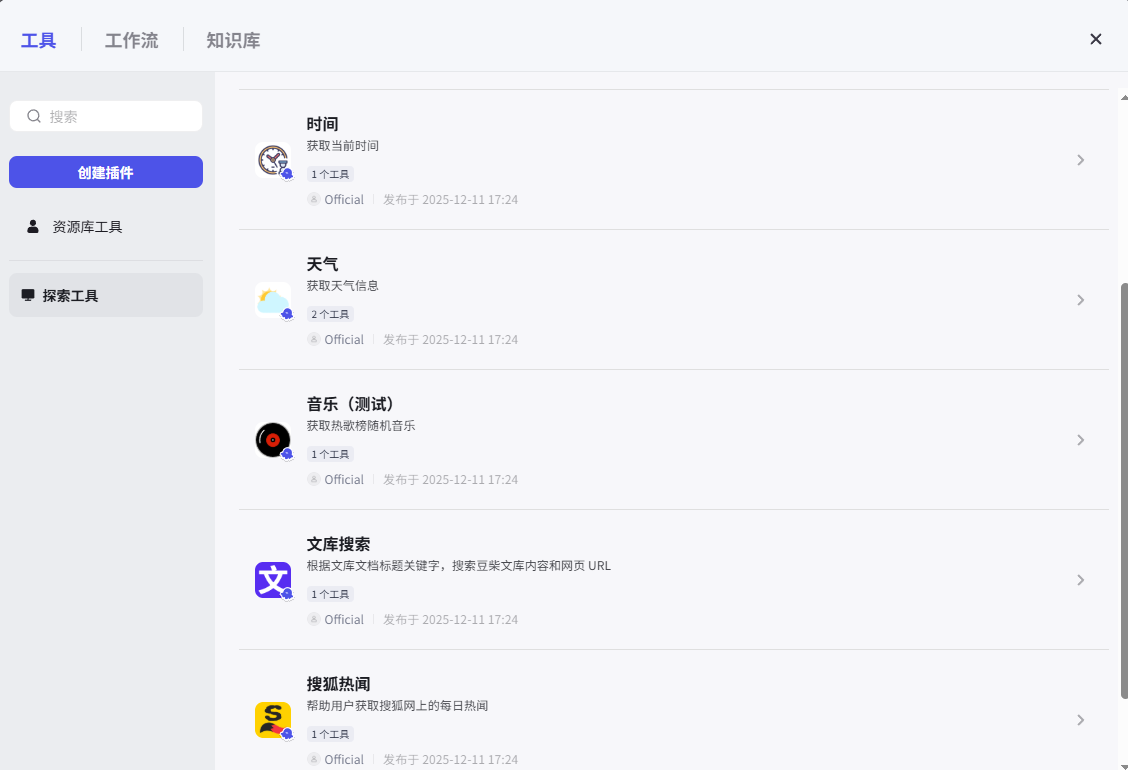Select the 工具 tab
This screenshot has width=1128, height=770.
point(39,41)
